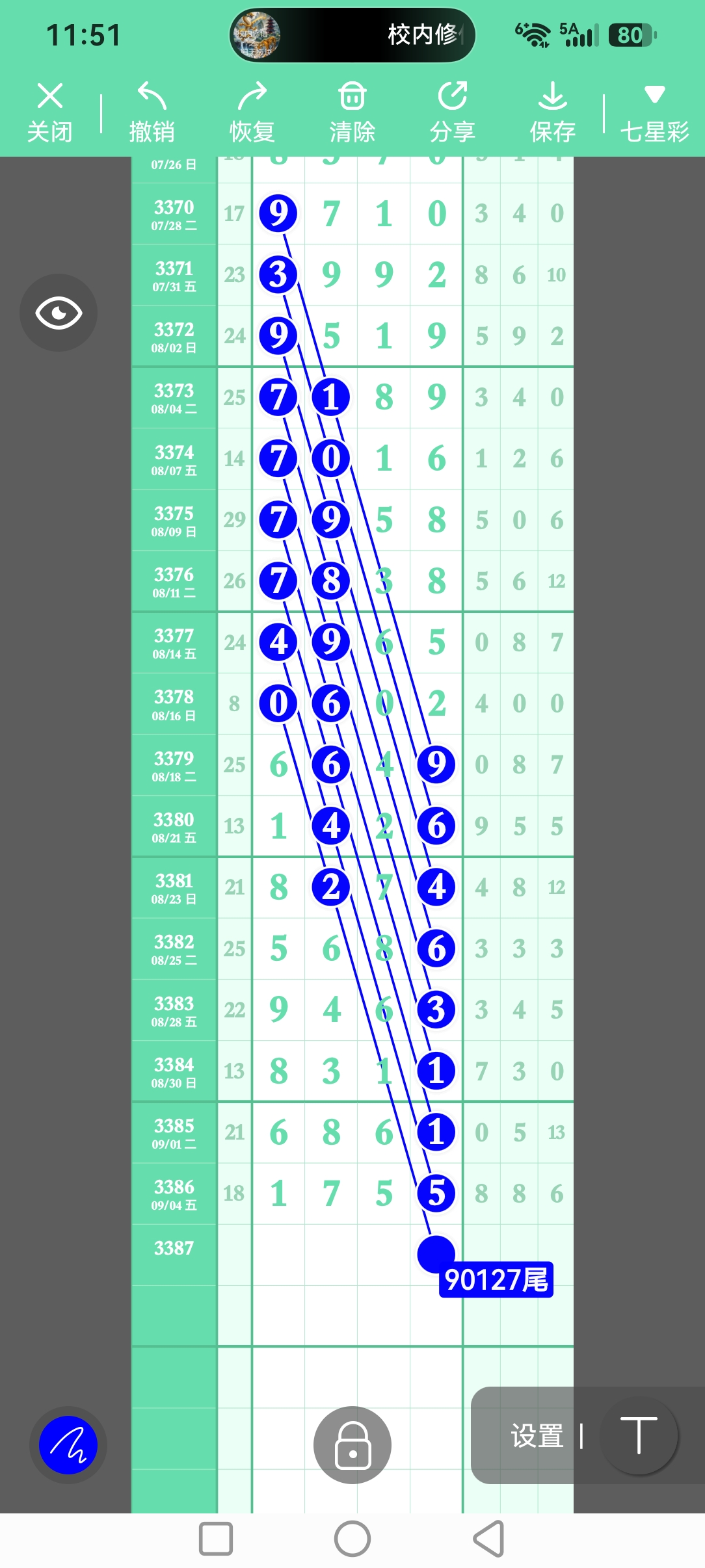Undo the last drawing with 撤销

pyautogui.click(x=152, y=112)
